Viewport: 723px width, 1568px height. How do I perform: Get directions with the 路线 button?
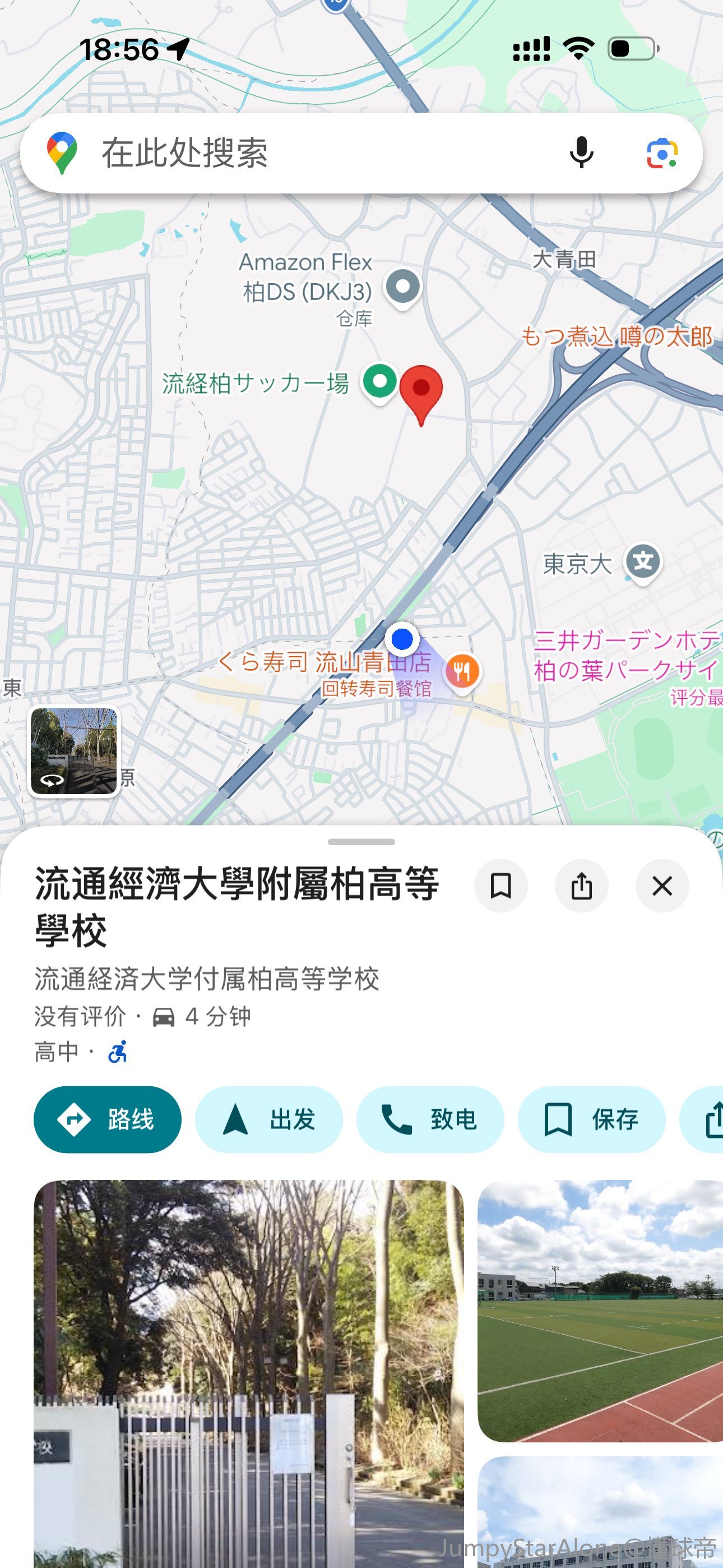(108, 1119)
